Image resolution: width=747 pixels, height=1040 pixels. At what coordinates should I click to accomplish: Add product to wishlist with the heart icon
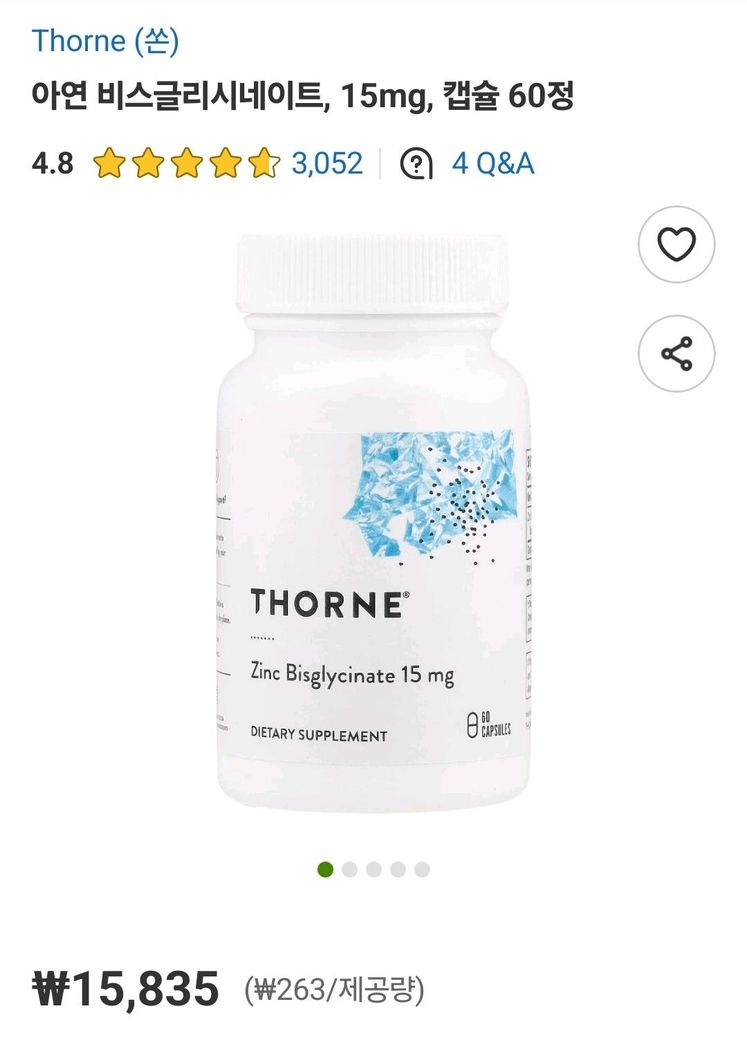pos(677,245)
